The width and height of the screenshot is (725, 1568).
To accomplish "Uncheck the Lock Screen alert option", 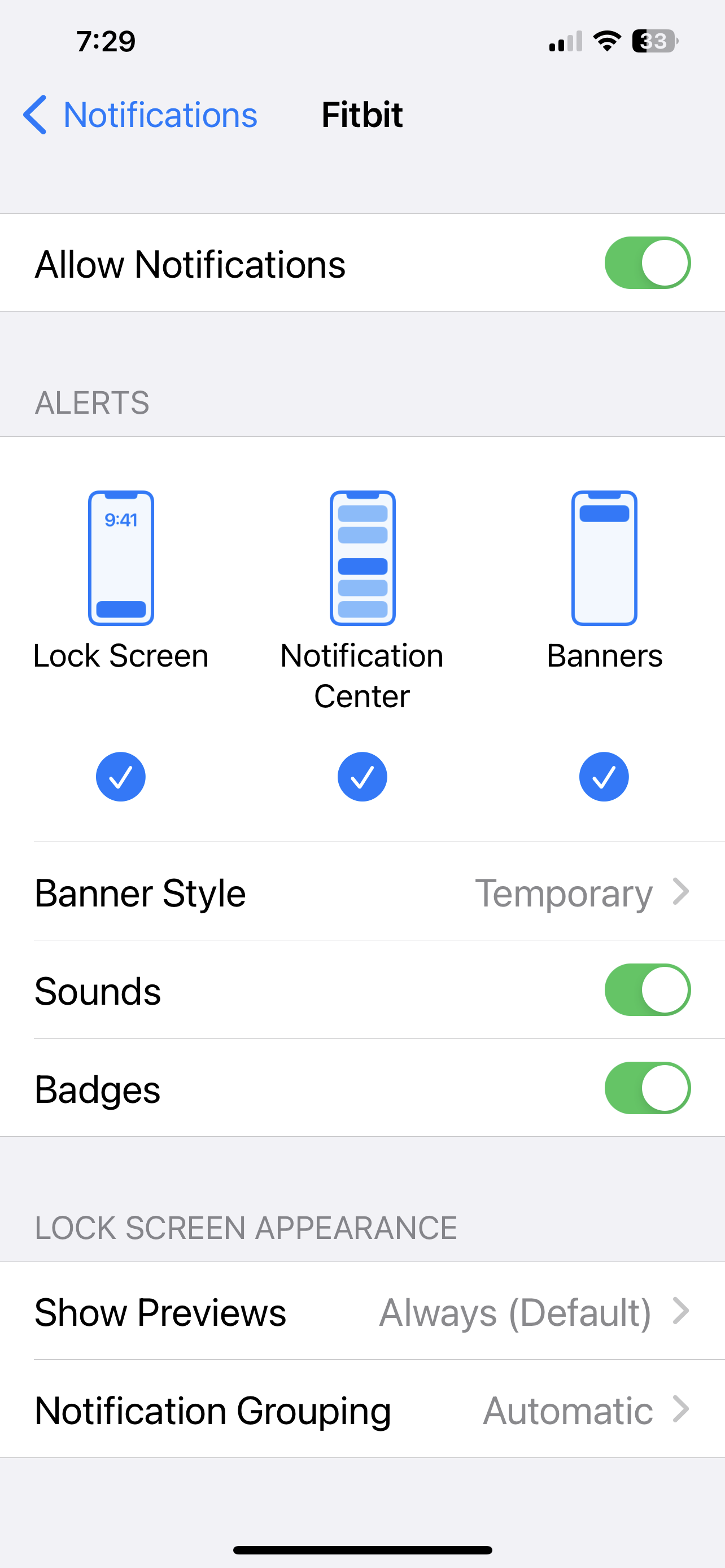I will pos(120,777).
